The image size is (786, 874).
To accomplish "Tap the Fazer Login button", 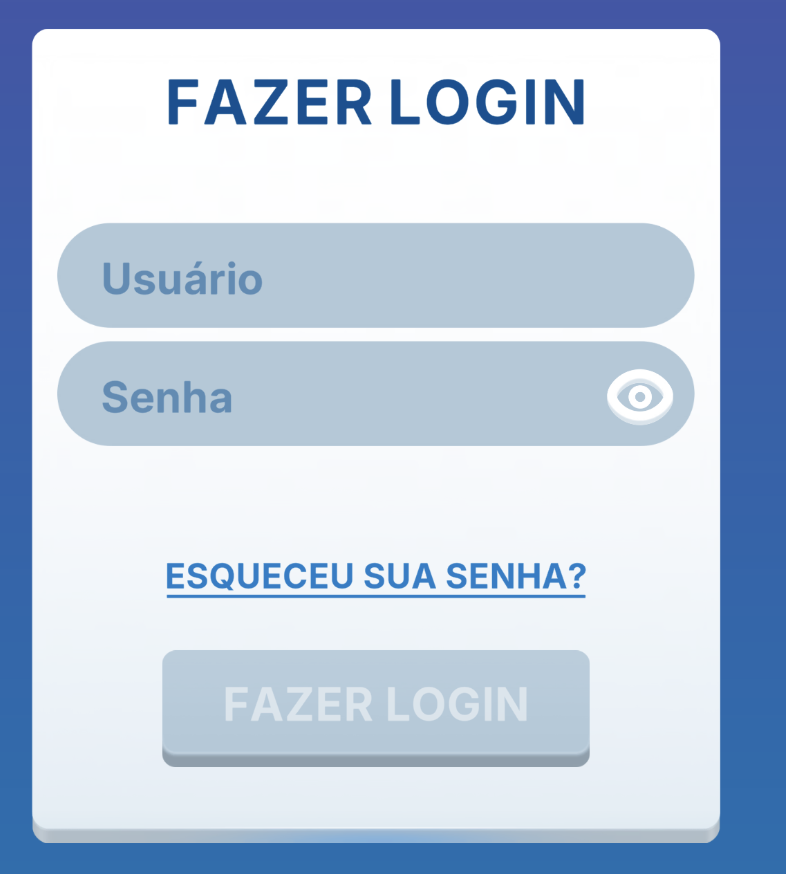I will (375, 704).
